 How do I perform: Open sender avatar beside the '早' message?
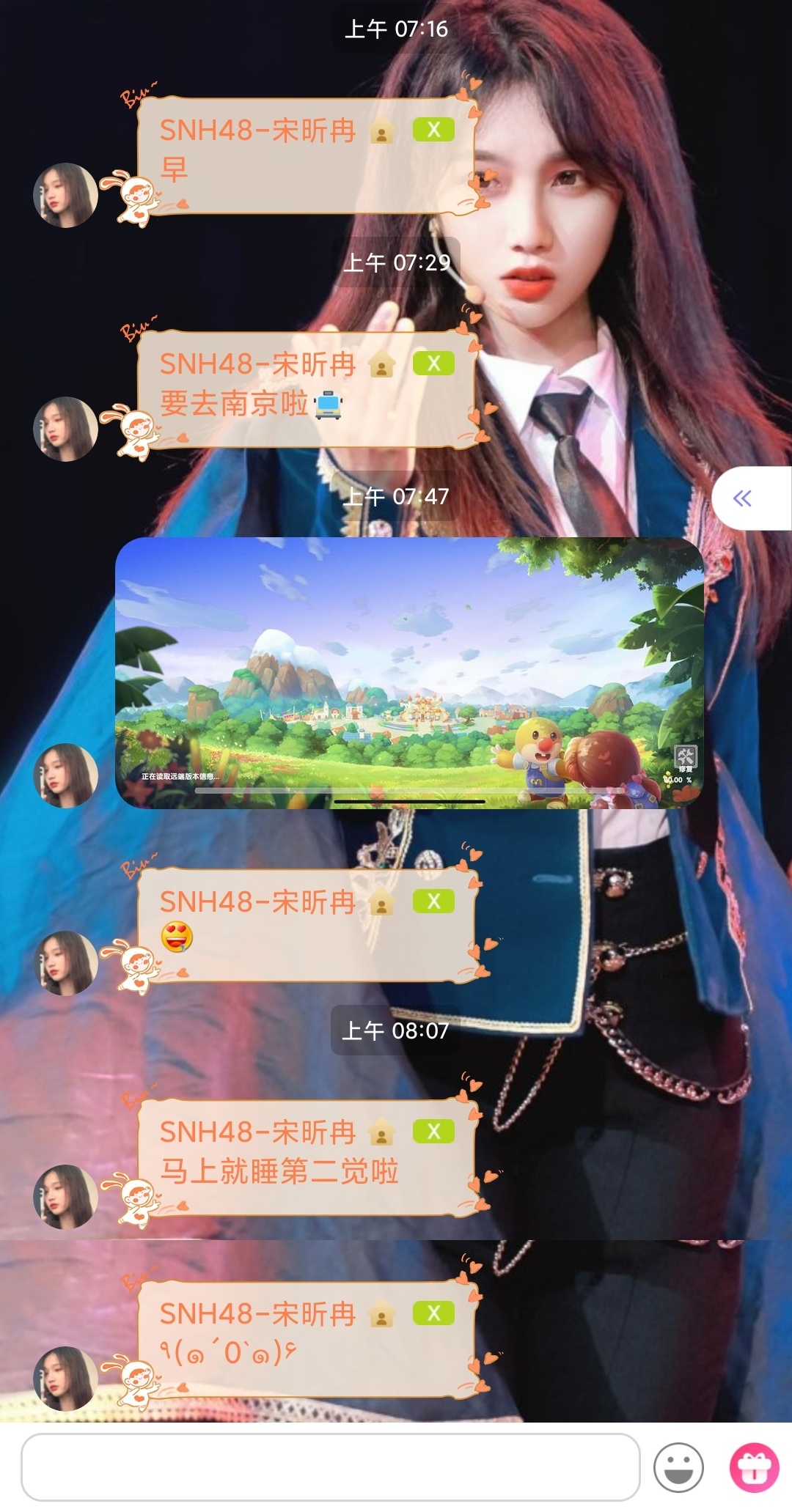pyautogui.click(x=66, y=195)
